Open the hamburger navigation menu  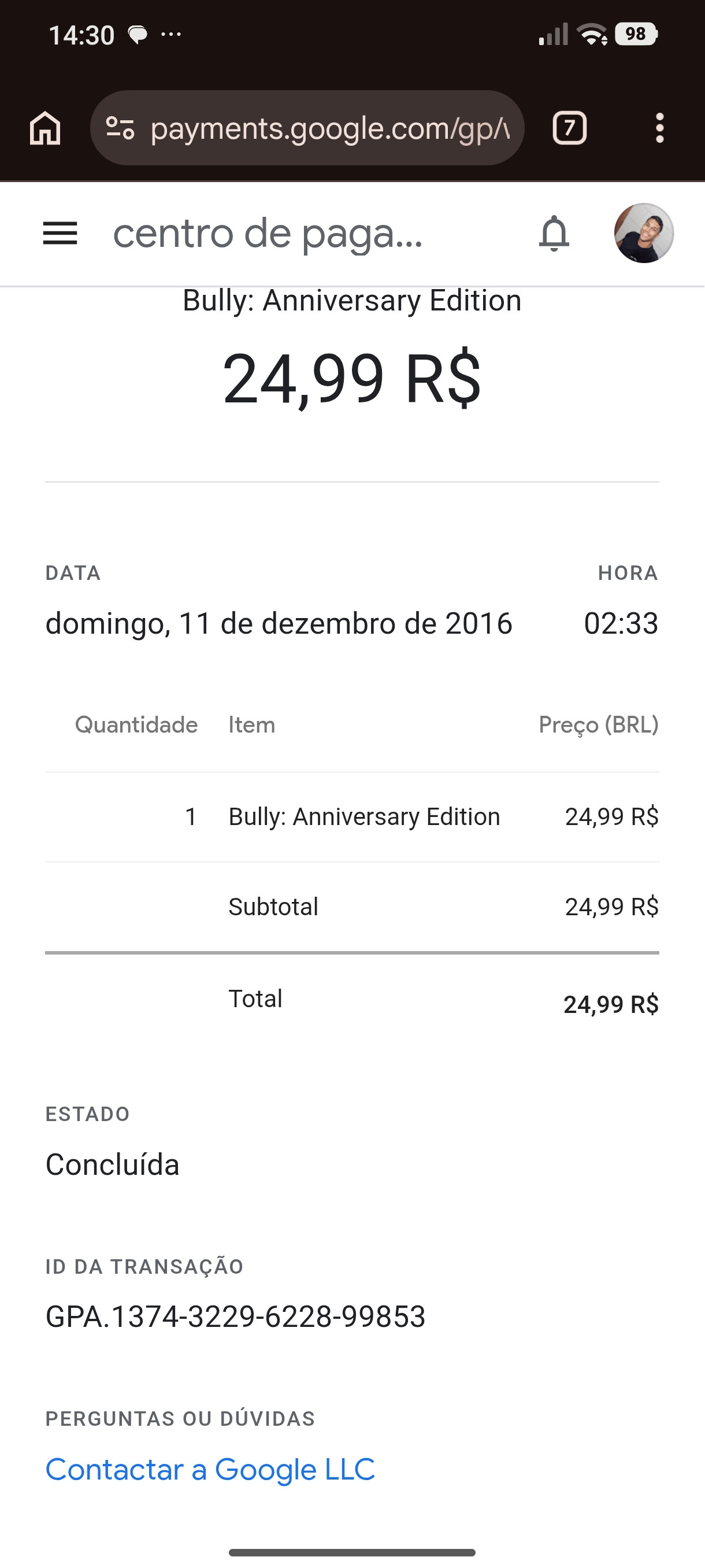60,233
